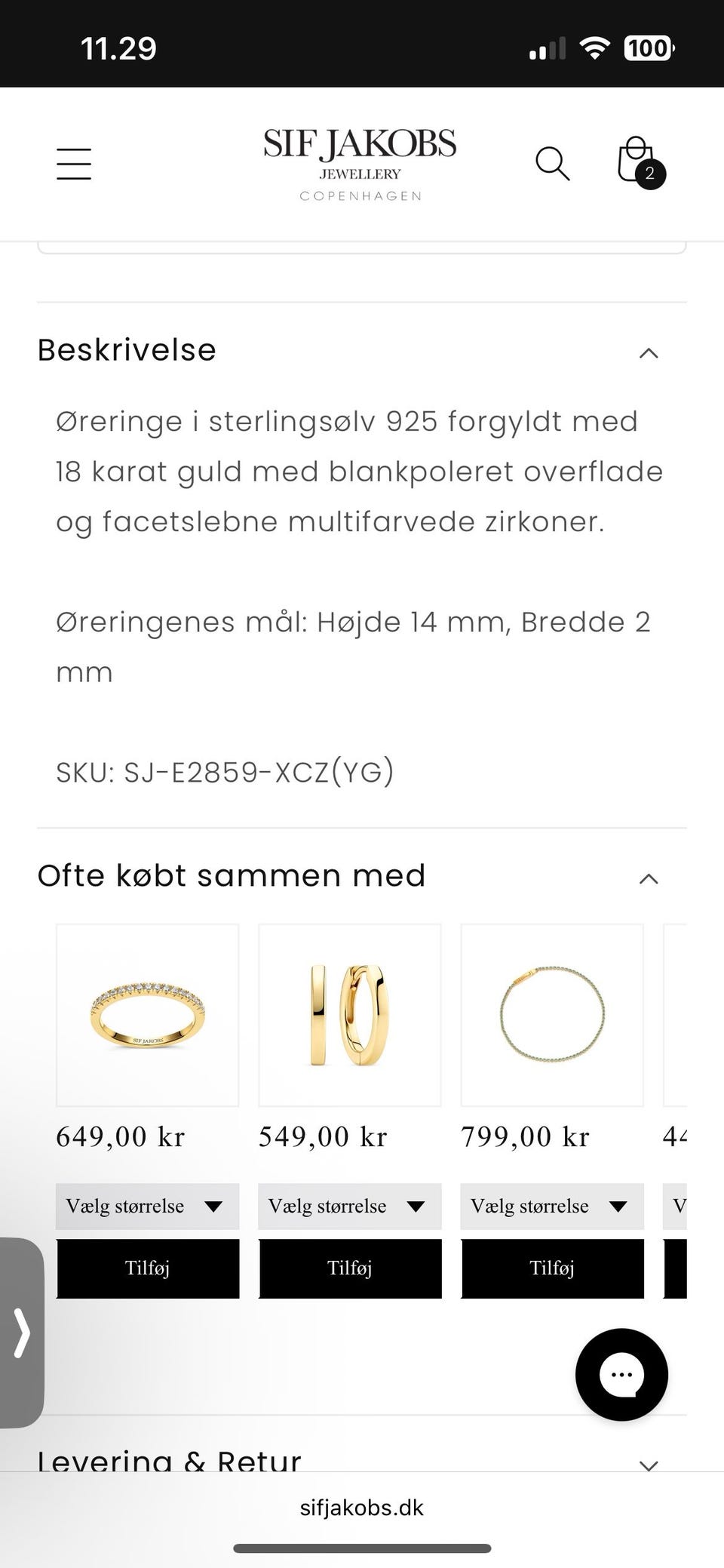Open the gold hoop earrings product thumbnail

click(x=349, y=1015)
